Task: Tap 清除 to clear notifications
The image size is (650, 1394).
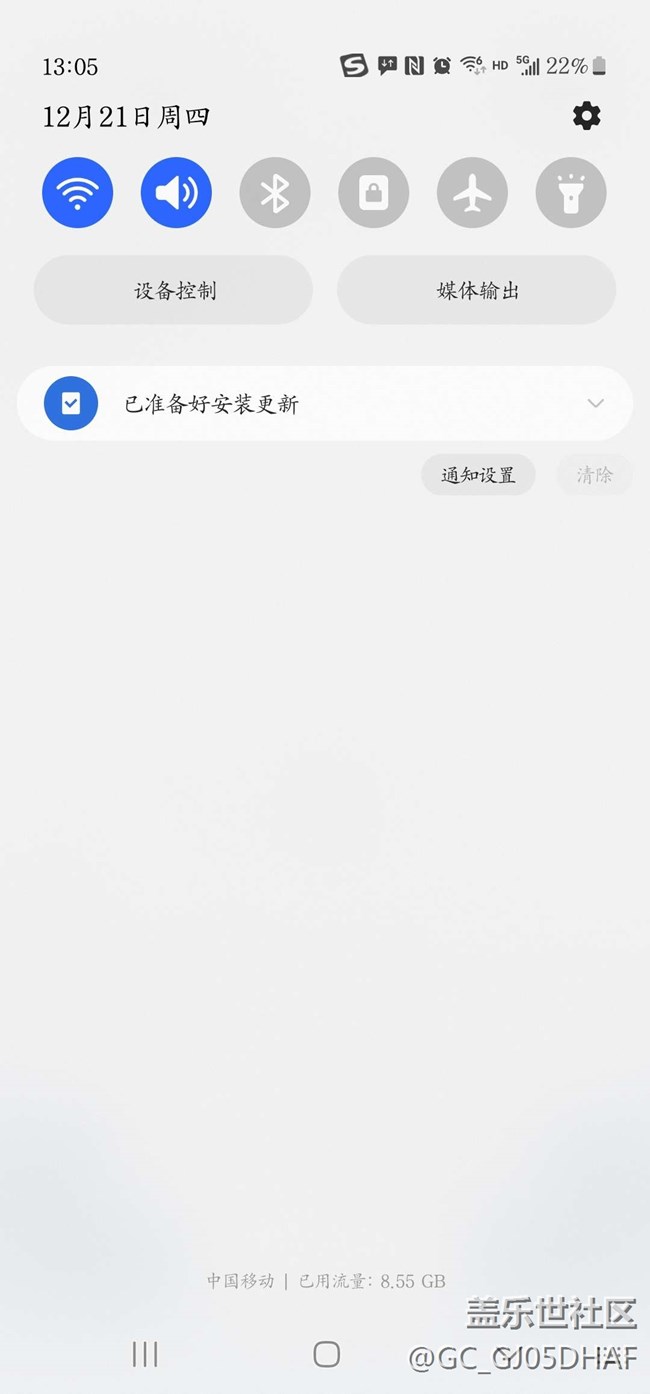Action: click(x=594, y=475)
